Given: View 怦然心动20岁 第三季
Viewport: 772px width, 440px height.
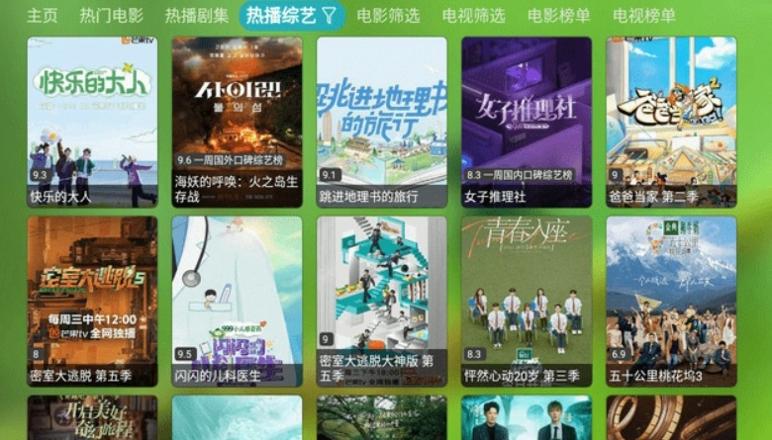Looking at the screenshot, I should coord(526,301).
